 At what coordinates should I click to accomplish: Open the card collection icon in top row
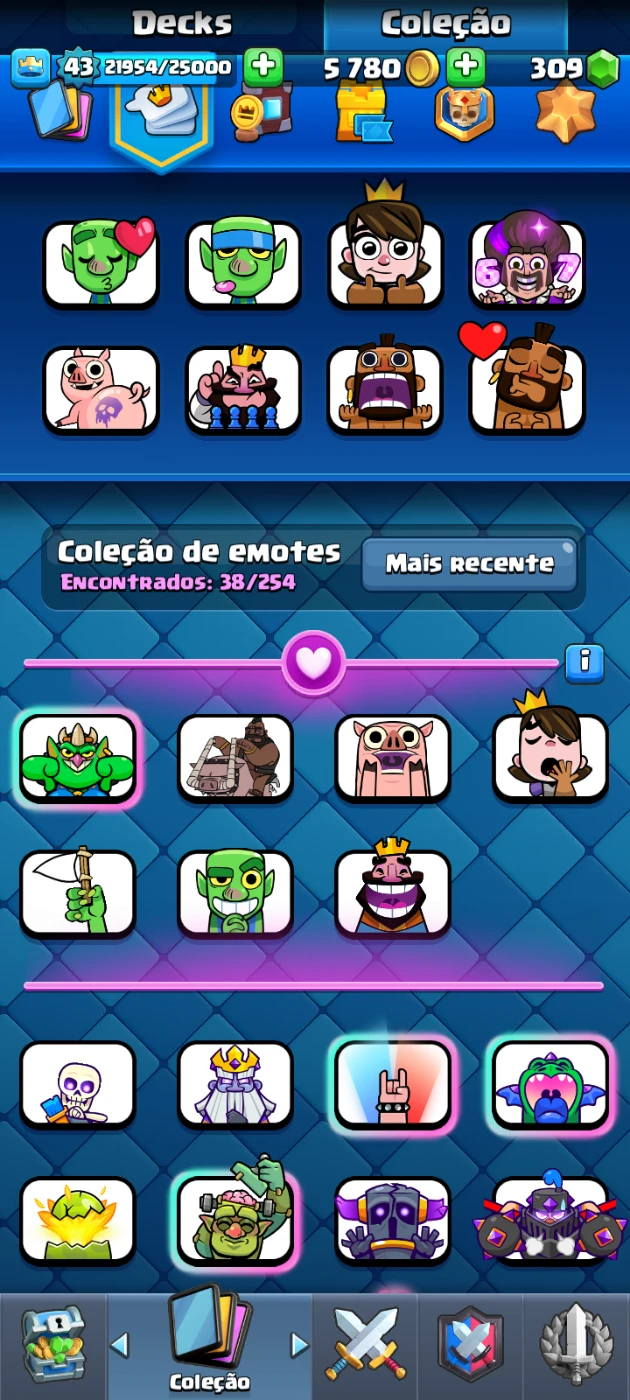pos(60,112)
